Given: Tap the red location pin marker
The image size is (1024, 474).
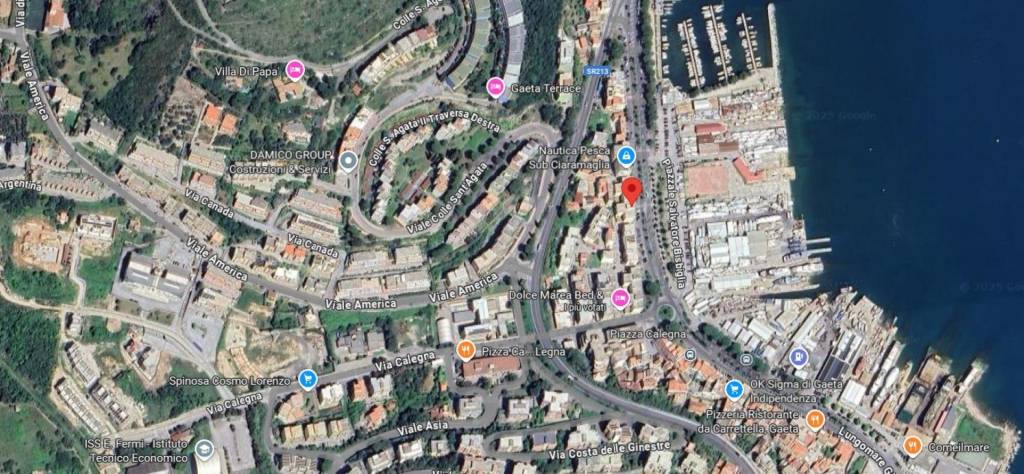Looking at the screenshot, I should pos(631,191).
